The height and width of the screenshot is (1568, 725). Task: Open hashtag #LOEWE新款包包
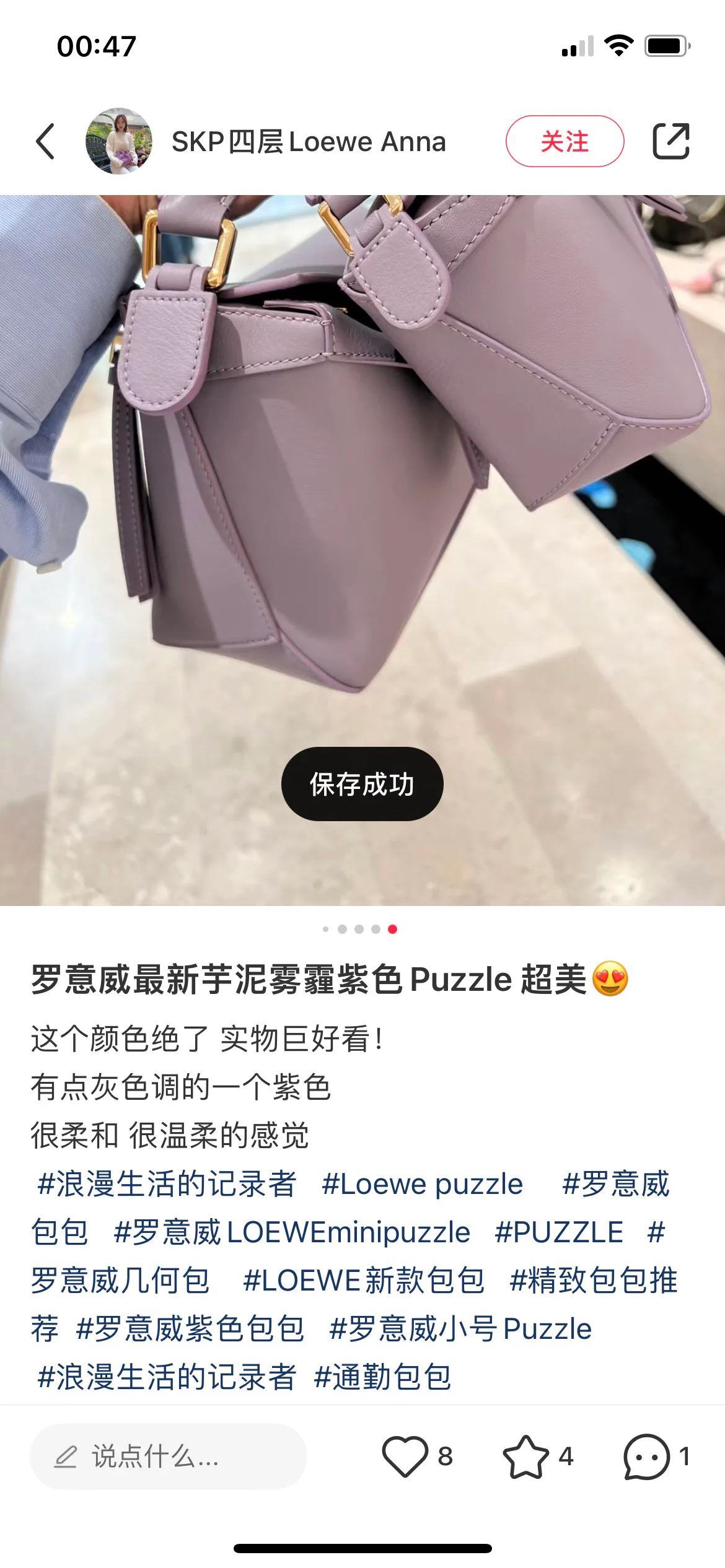[x=364, y=1281]
